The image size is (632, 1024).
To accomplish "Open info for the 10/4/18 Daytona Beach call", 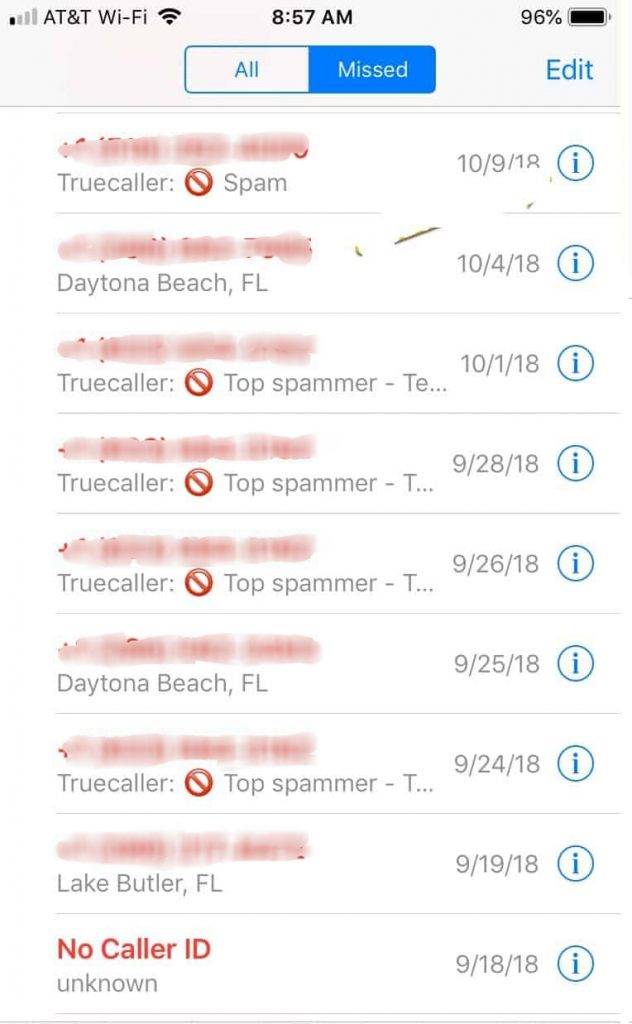I will 575,264.
